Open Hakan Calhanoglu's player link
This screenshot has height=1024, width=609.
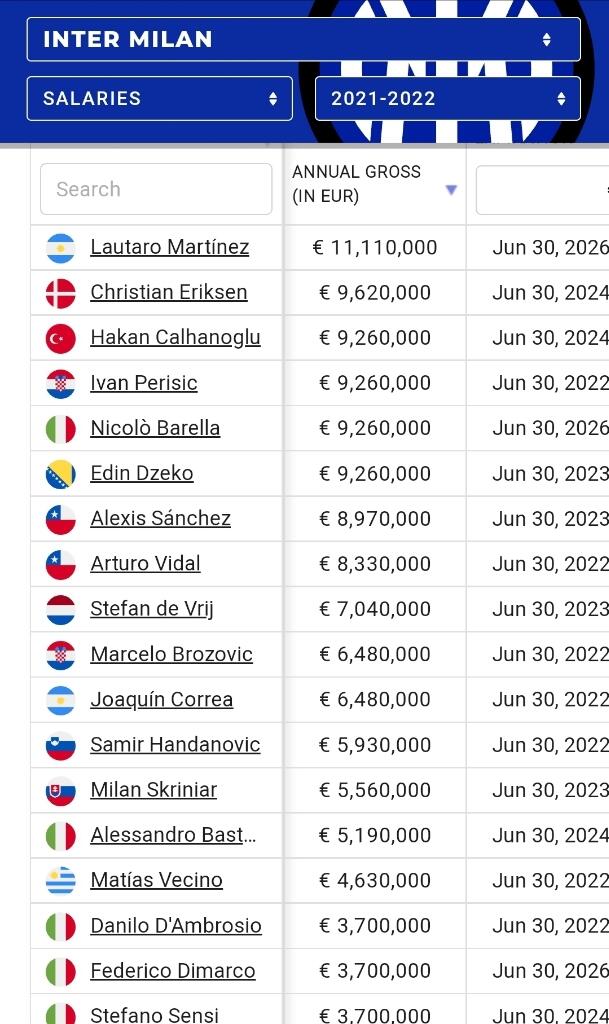pos(175,337)
